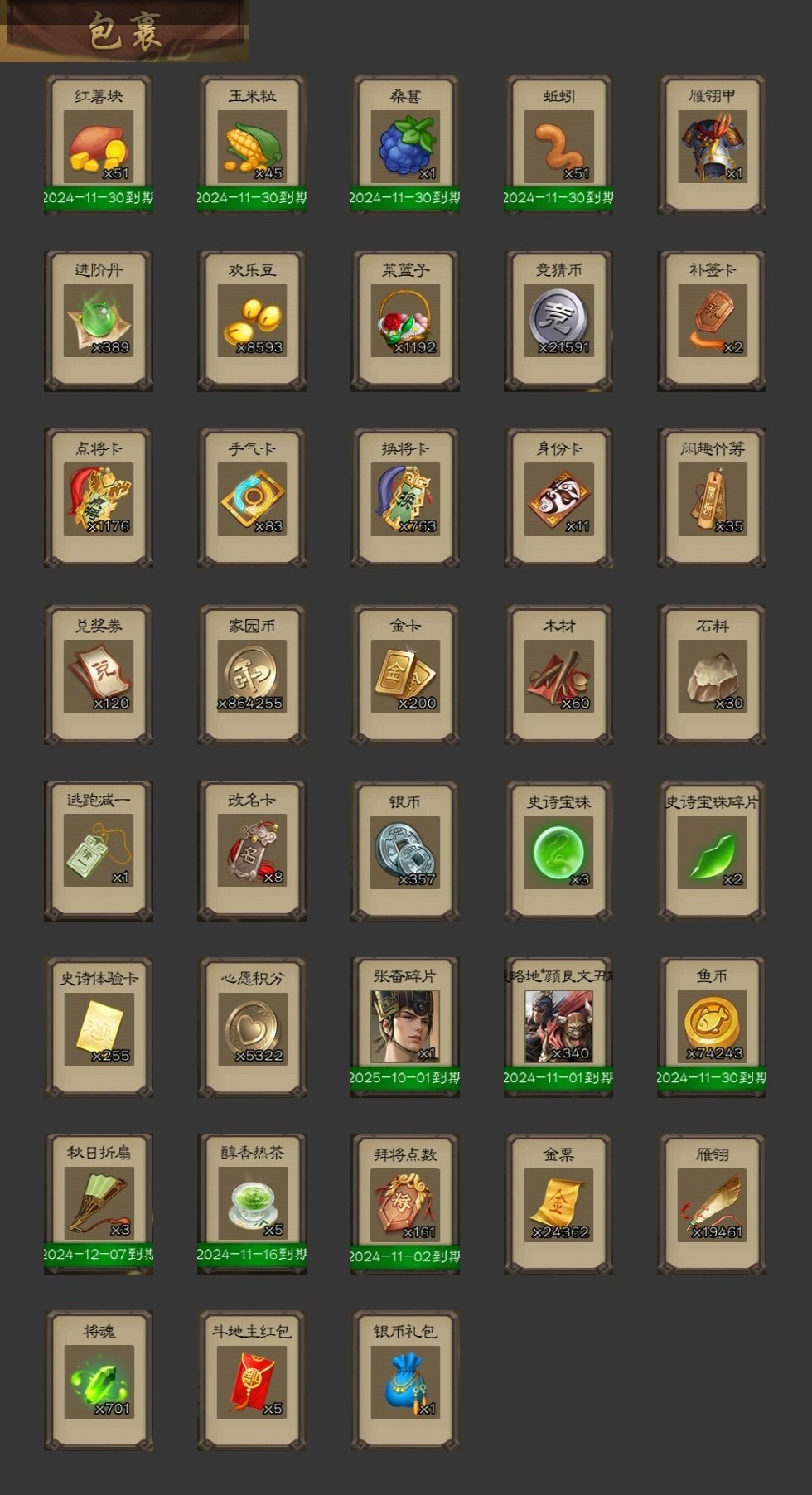Open the 红薯块 item
The width and height of the screenshot is (812, 1495).
98,147
